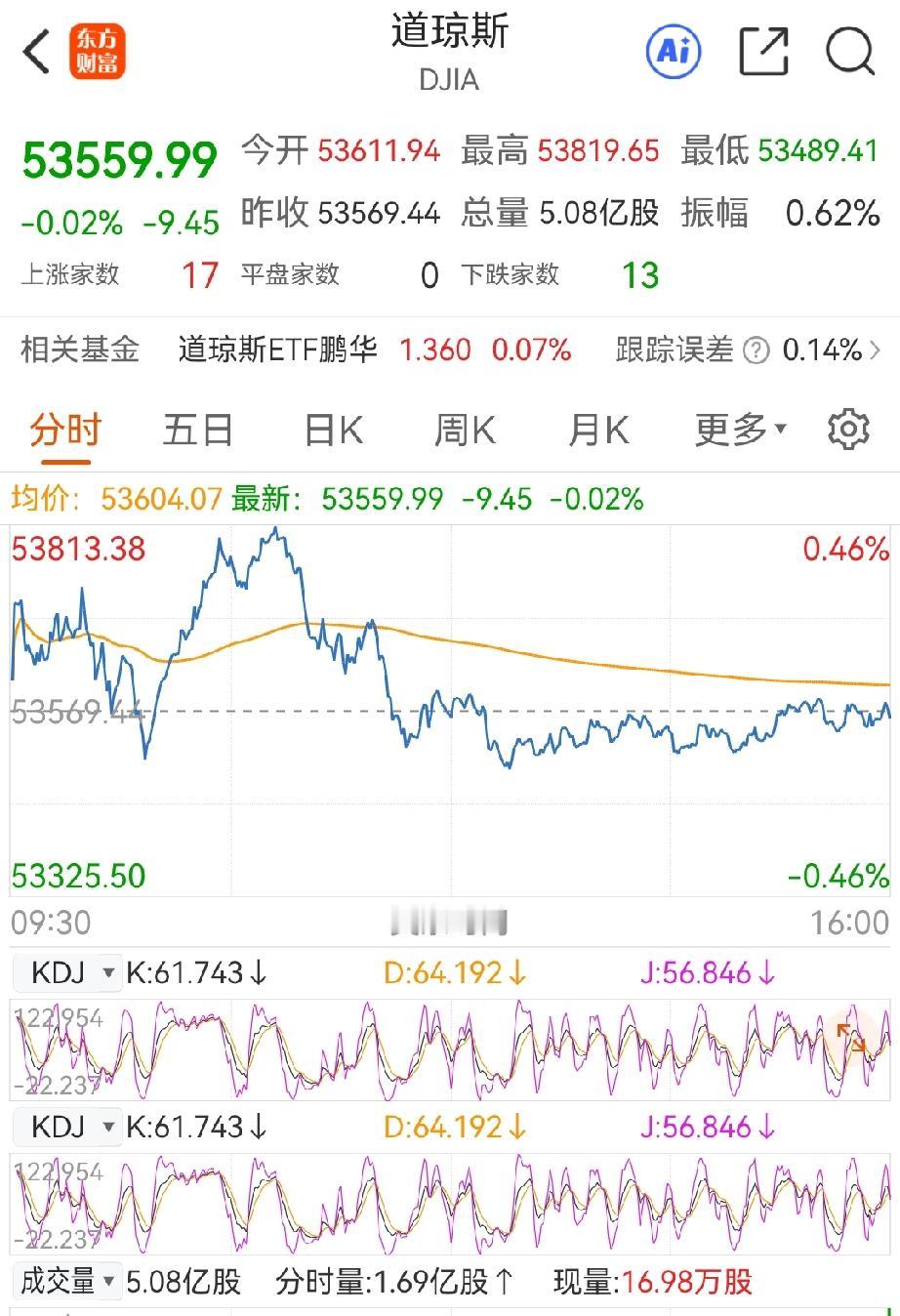Go back with the back arrow
Viewport: 900px width, 1316px height.
click(x=36, y=52)
